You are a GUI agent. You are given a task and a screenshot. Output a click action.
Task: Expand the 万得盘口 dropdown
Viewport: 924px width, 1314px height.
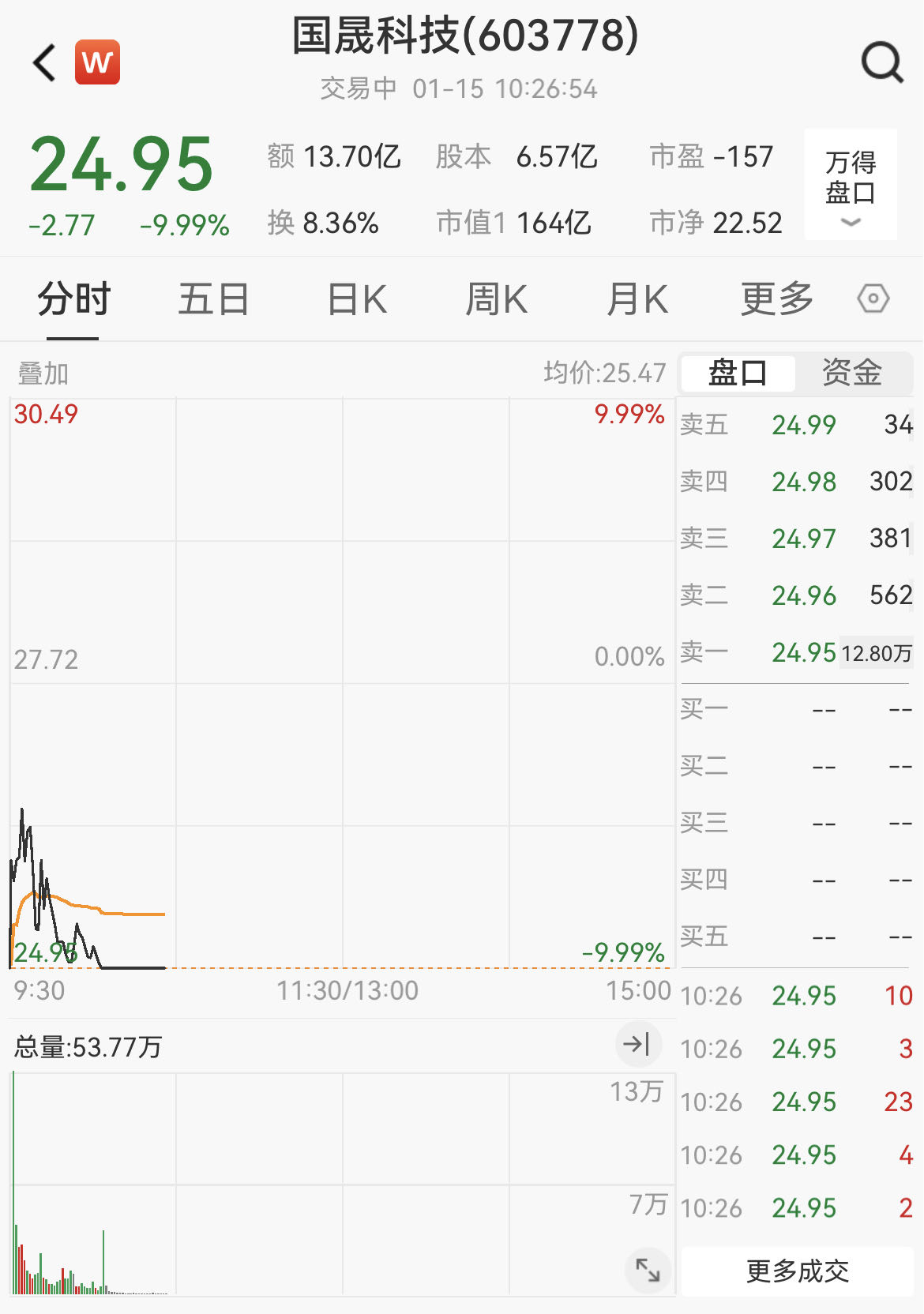pyautogui.click(x=851, y=185)
